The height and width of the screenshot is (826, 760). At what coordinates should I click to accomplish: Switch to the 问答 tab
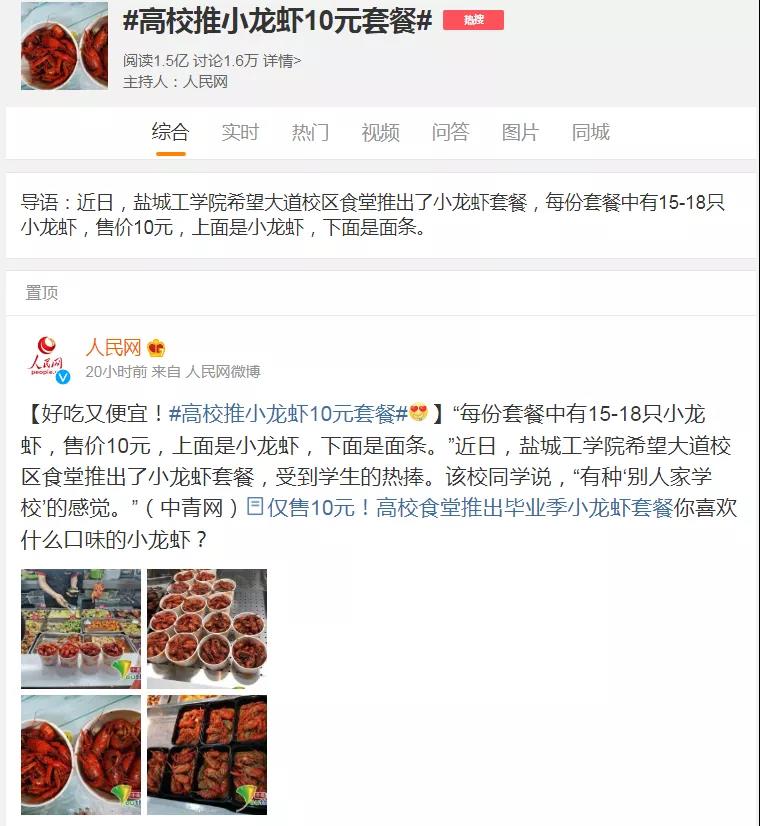click(450, 132)
